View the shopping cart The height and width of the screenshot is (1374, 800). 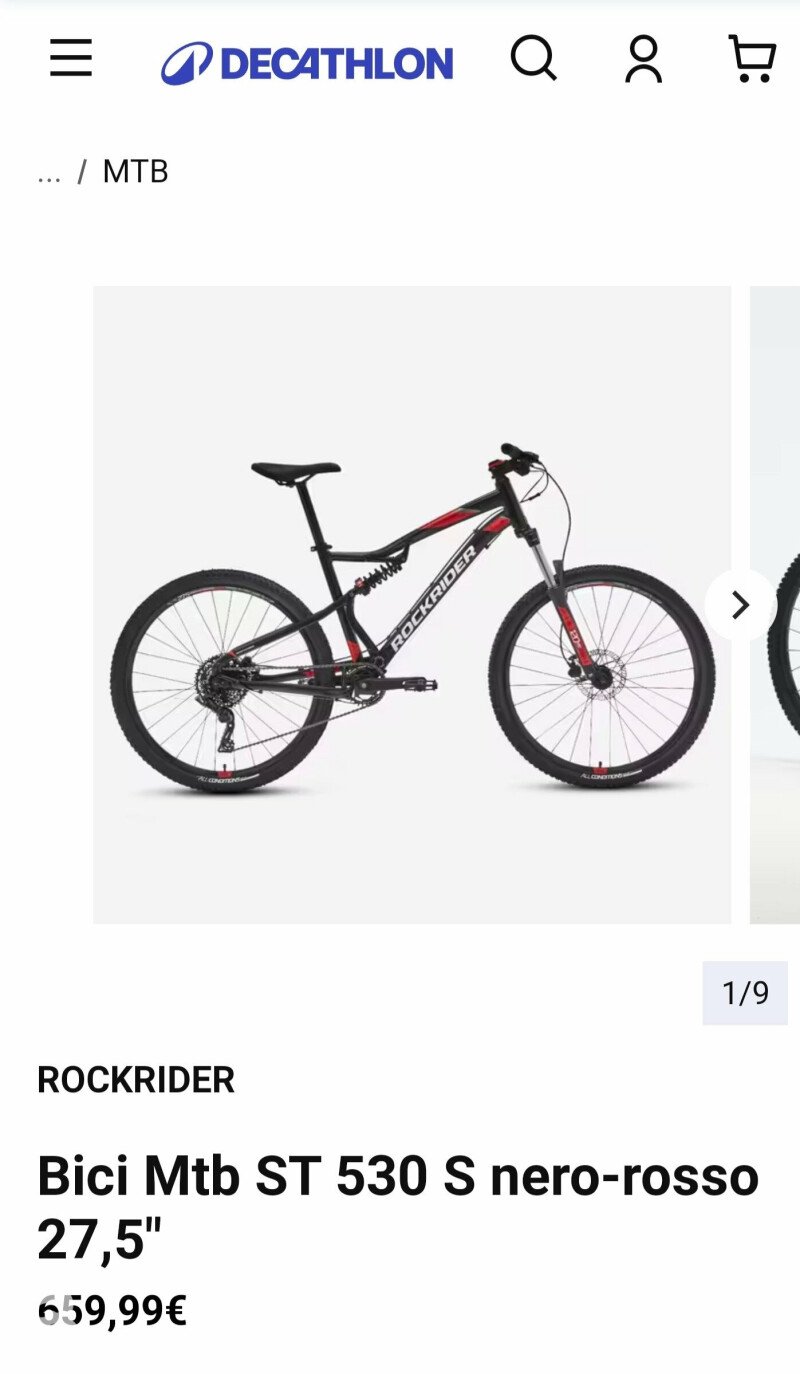752,59
